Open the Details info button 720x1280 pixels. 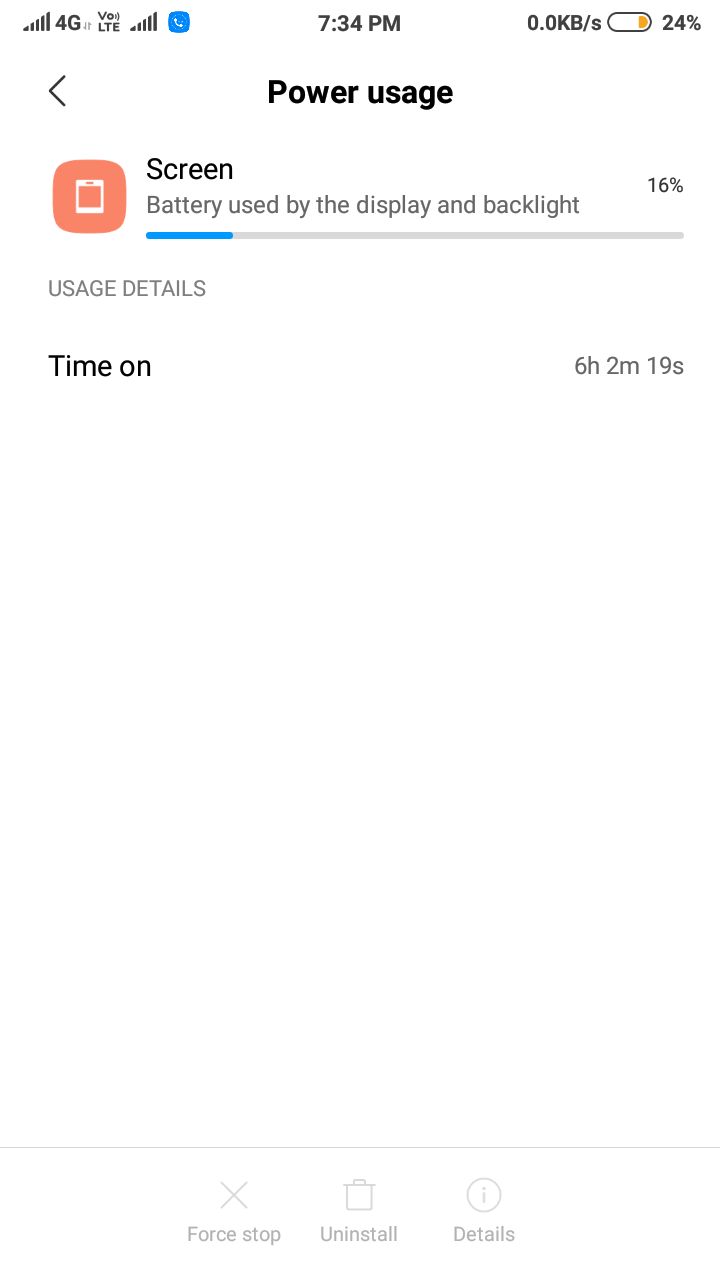(484, 1211)
